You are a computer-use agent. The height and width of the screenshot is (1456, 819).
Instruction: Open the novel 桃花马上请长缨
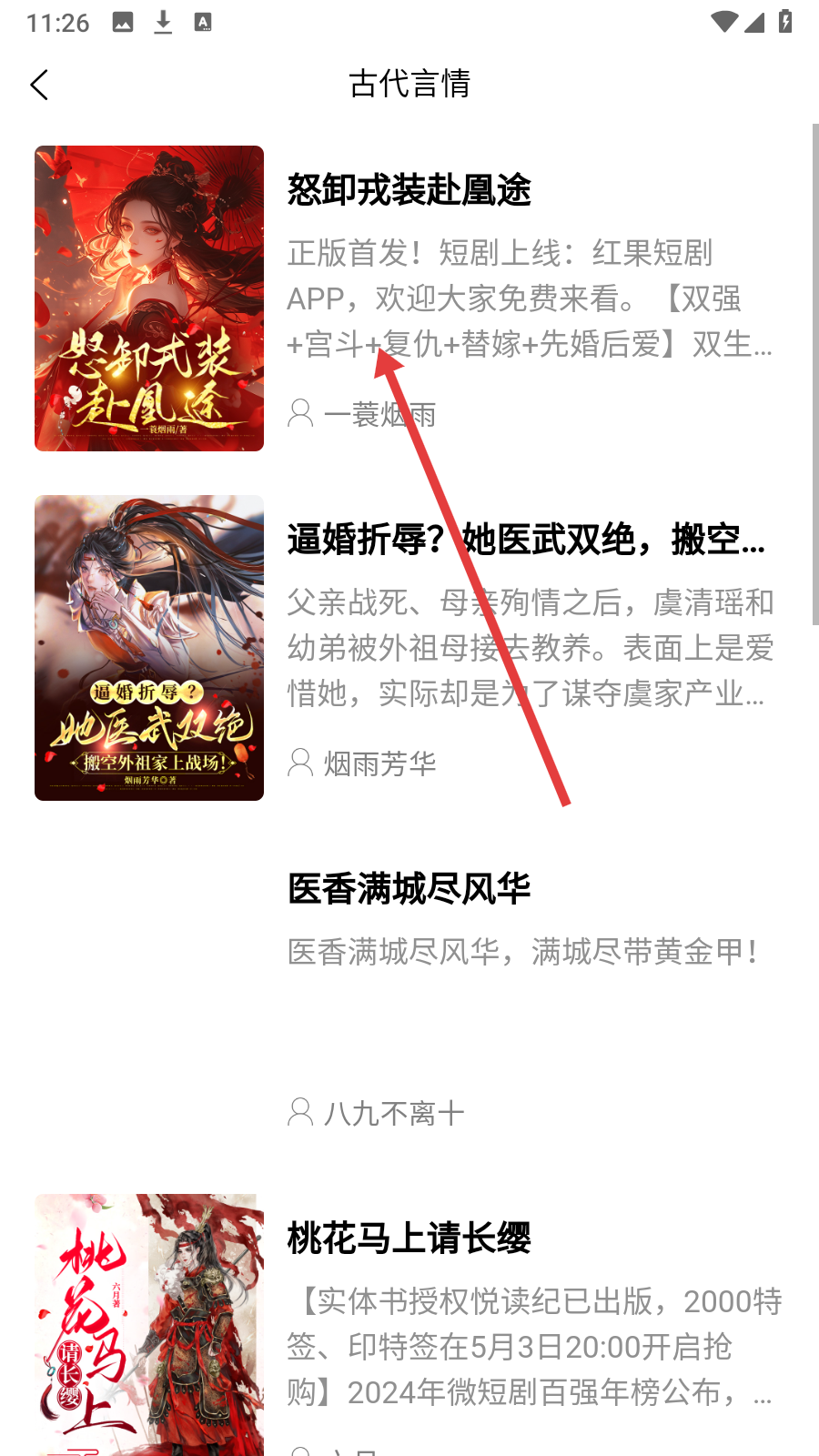(409, 1325)
